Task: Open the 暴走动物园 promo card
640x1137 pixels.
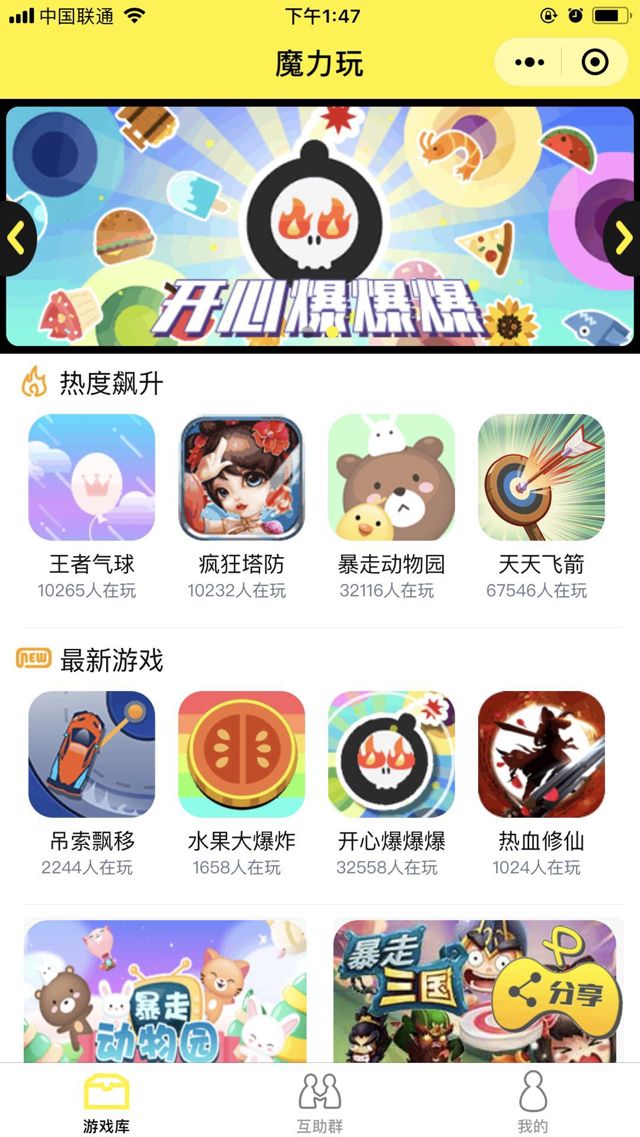Action: click(x=165, y=990)
